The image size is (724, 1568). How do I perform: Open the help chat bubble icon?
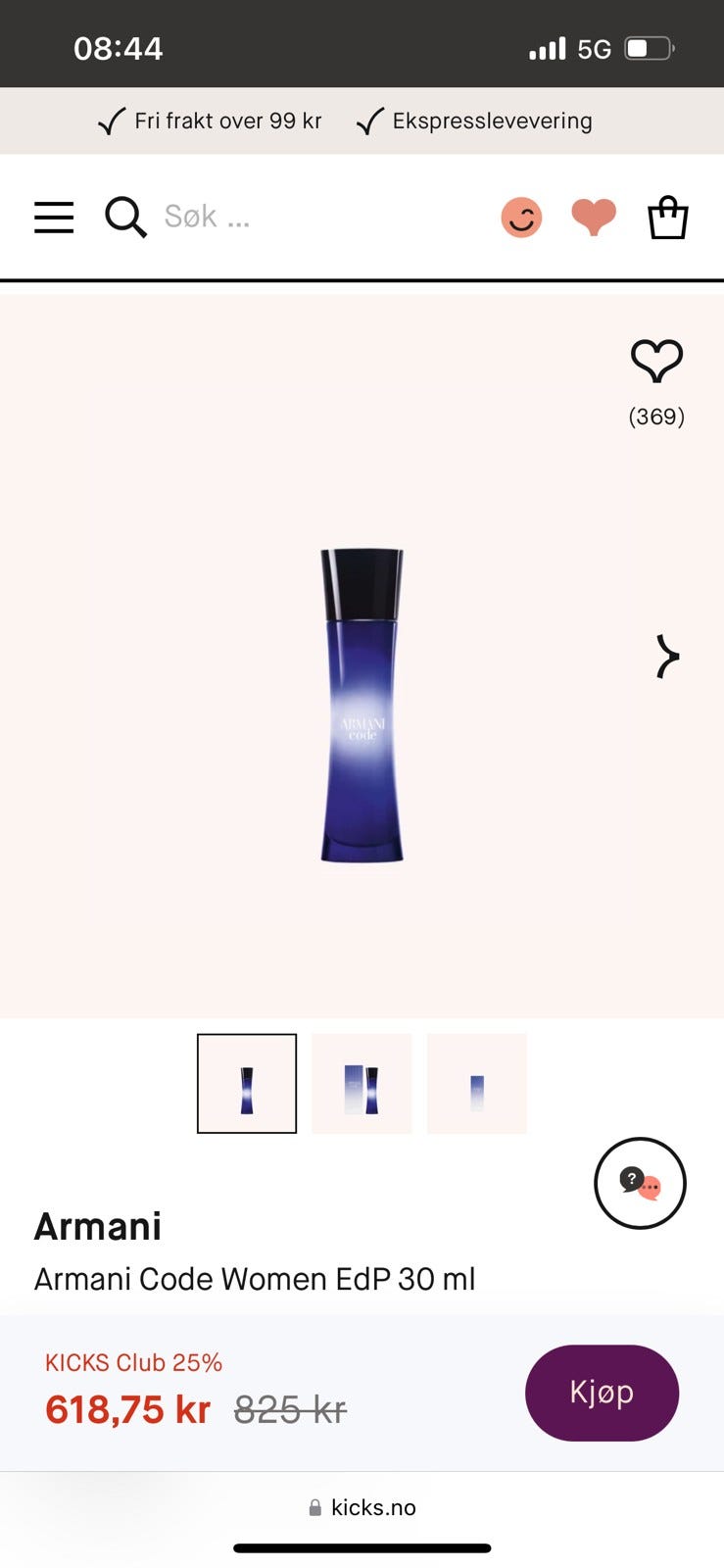point(639,1183)
